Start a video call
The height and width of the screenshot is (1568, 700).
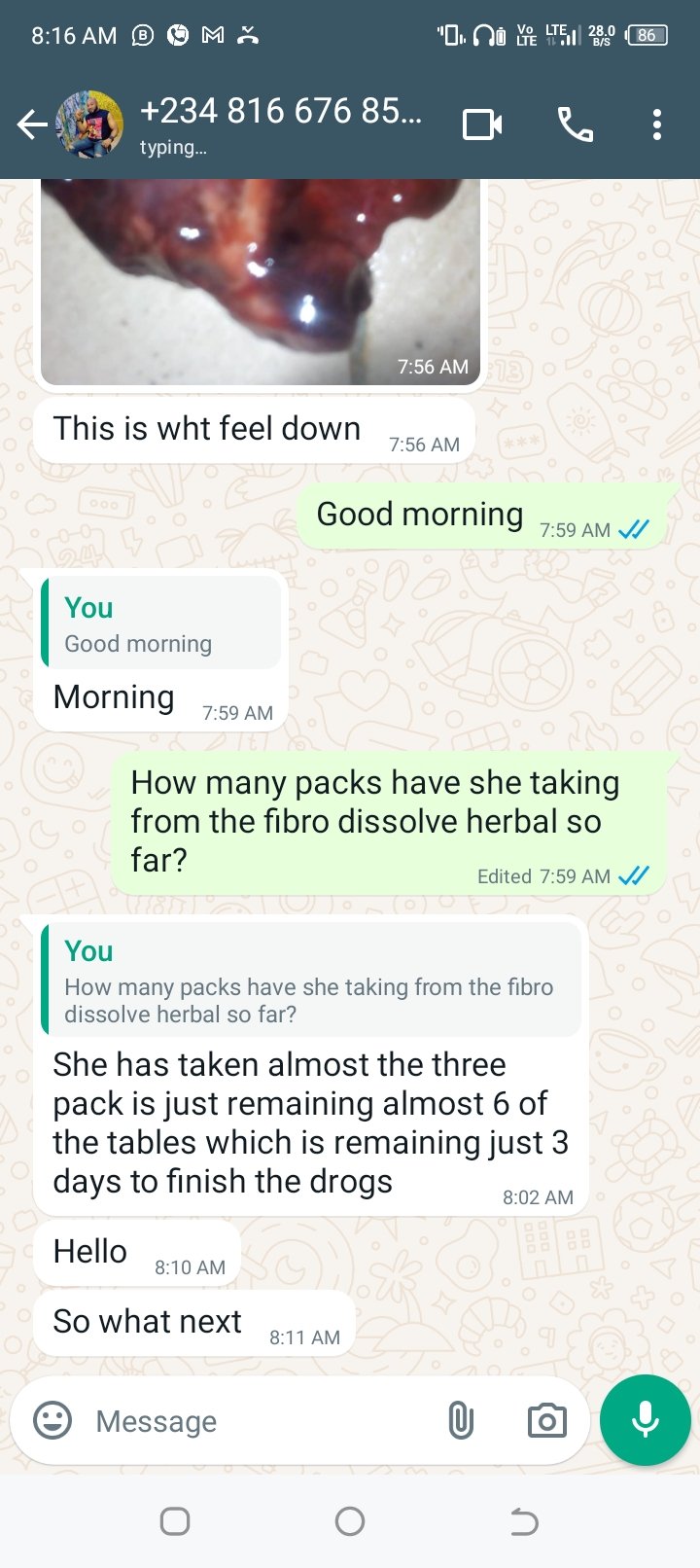(x=481, y=125)
